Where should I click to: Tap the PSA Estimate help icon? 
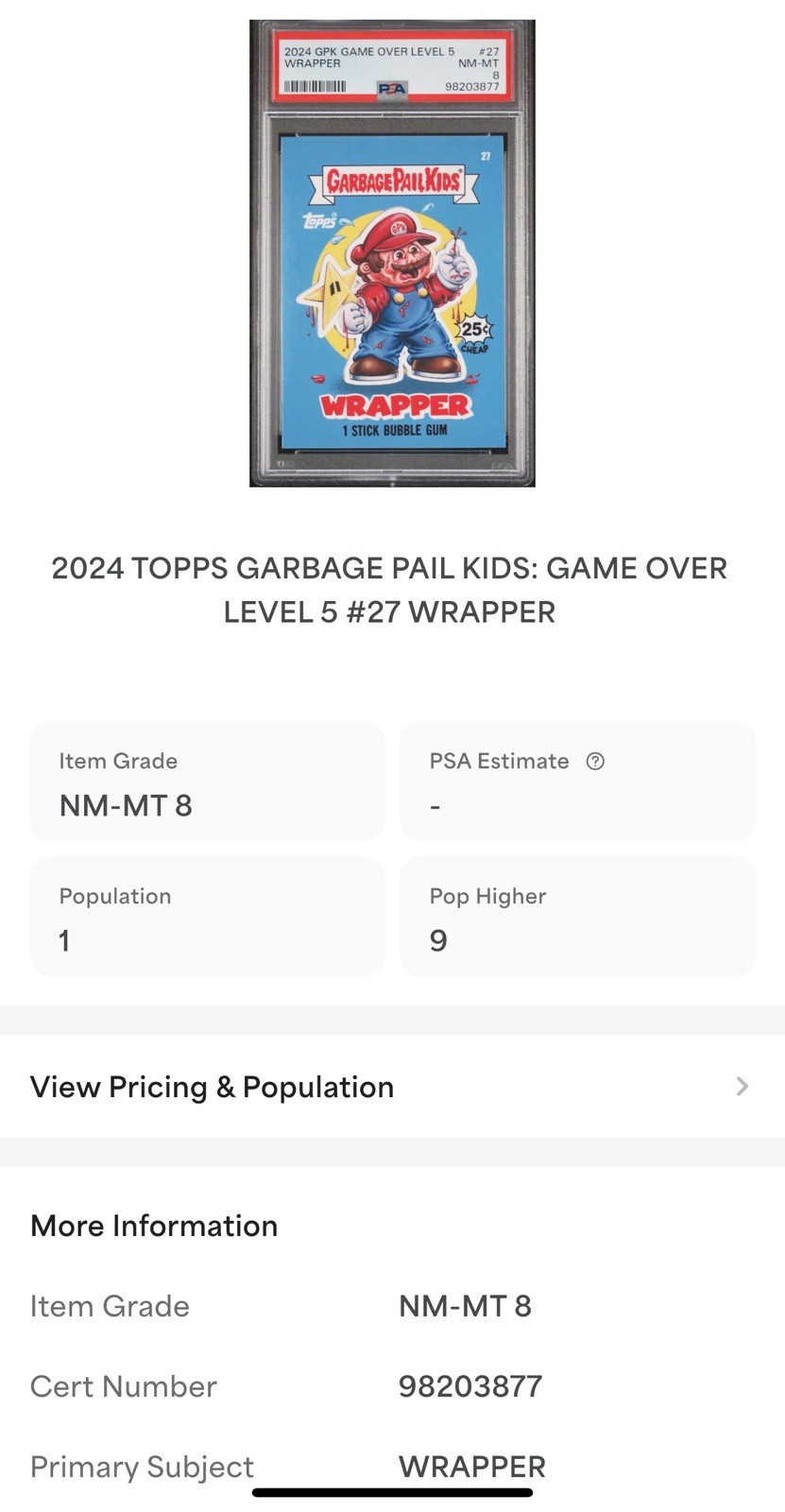[x=595, y=762]
